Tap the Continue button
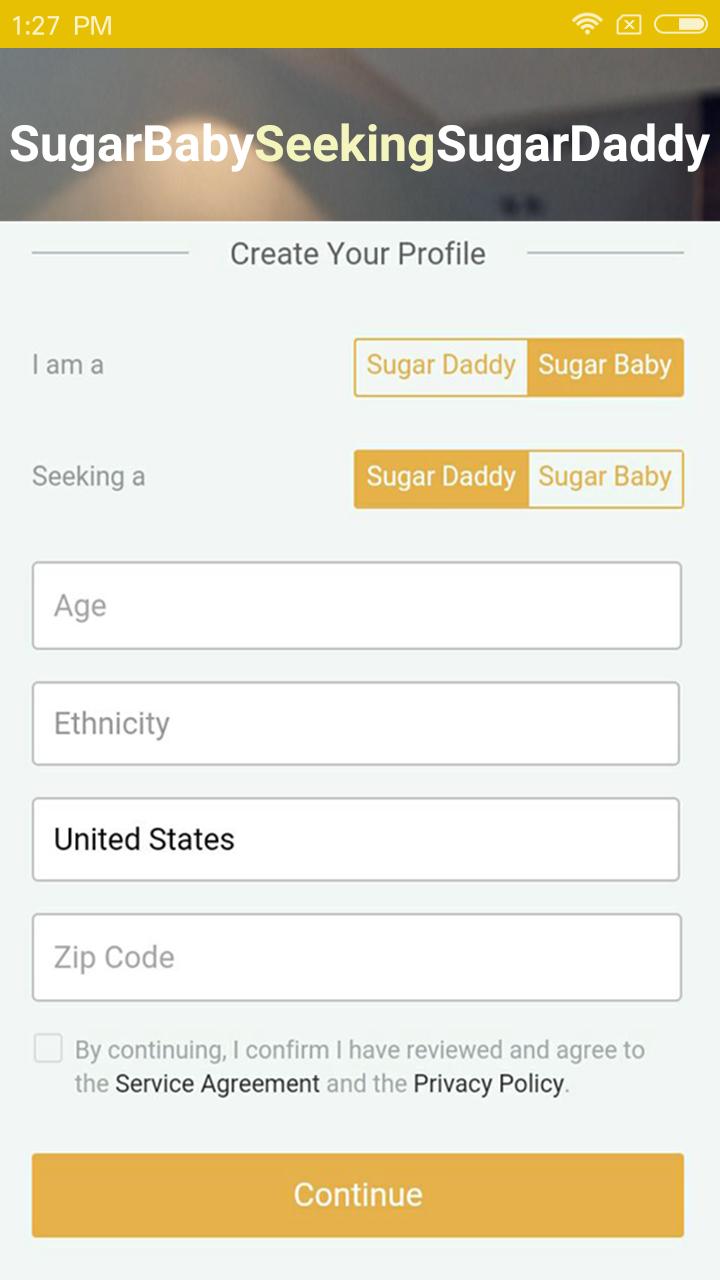 (356, 1194)
